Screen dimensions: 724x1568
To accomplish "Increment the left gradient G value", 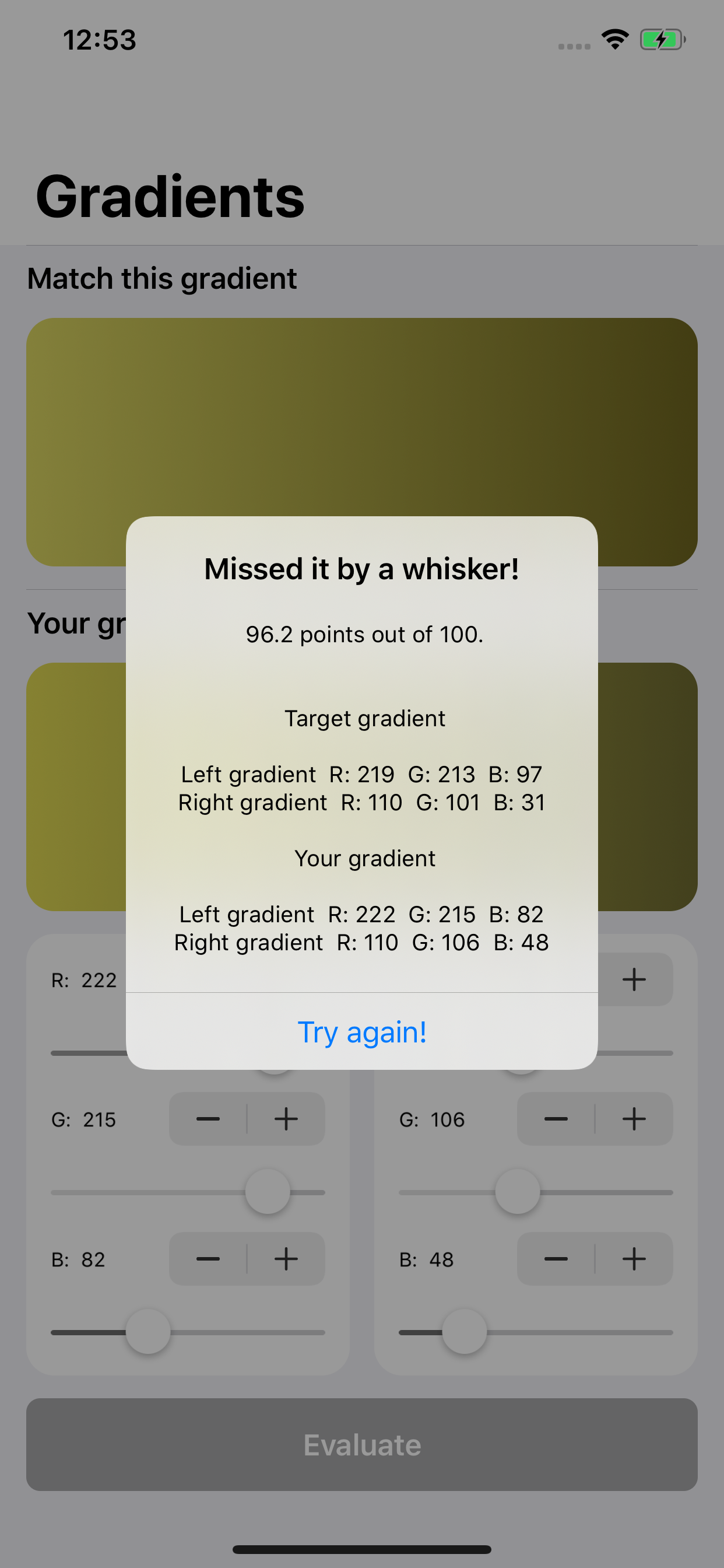I will coord(286,1119).
